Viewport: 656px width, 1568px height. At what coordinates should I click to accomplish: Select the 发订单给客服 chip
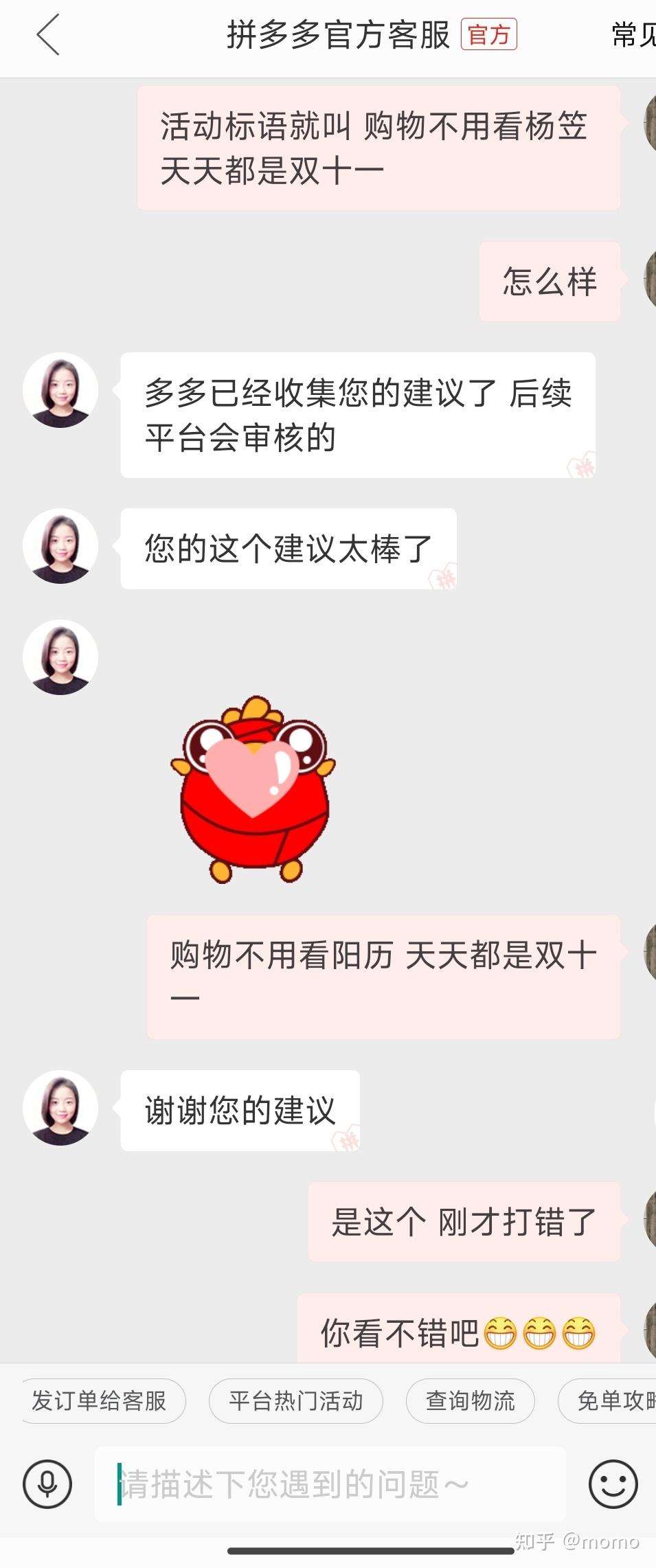(x=100, y=1400)
